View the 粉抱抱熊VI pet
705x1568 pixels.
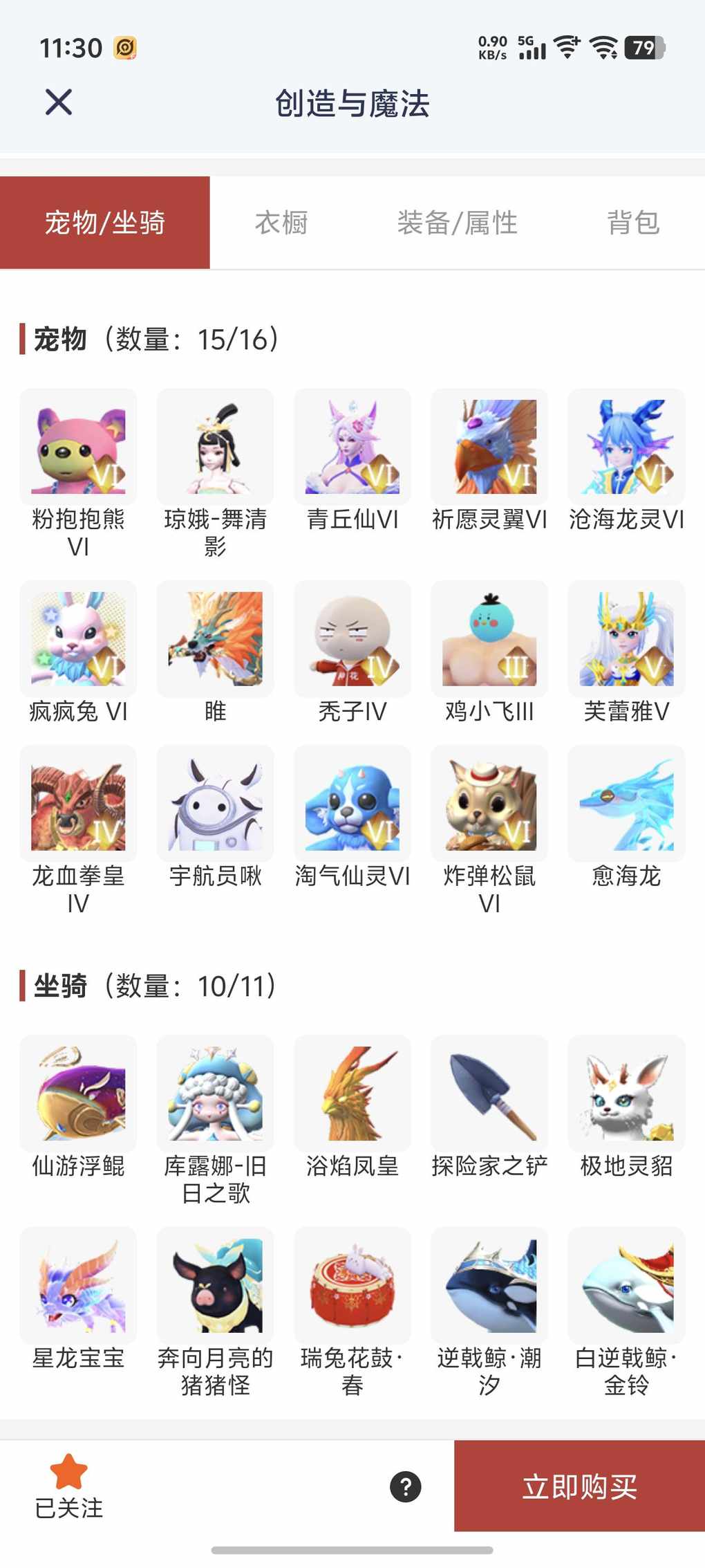[78, 447]
